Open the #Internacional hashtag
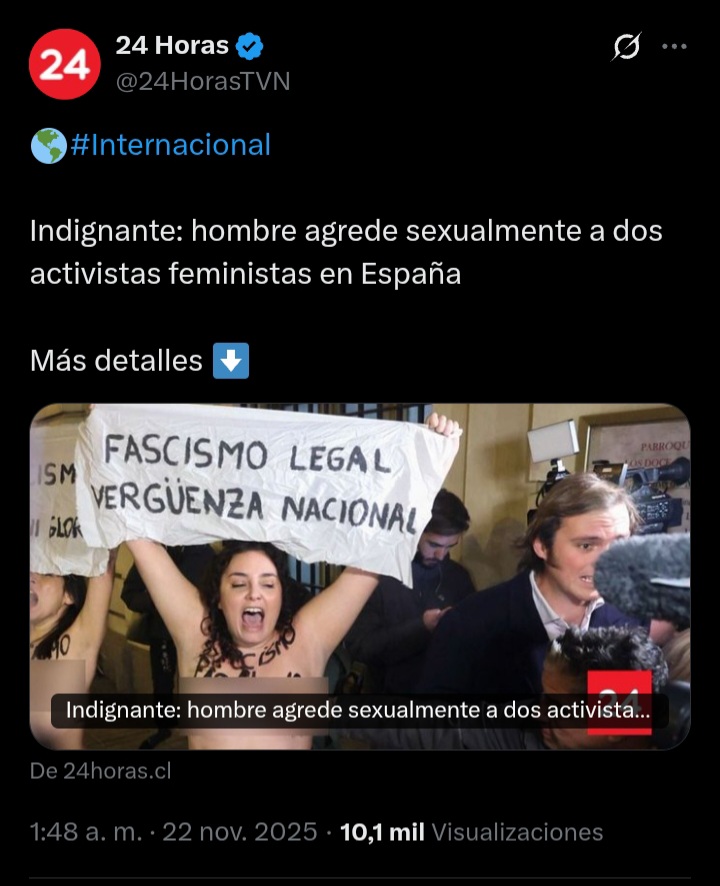Image resolution: width=720 pixels, height=886 pixels. click(x=170, y=145)
